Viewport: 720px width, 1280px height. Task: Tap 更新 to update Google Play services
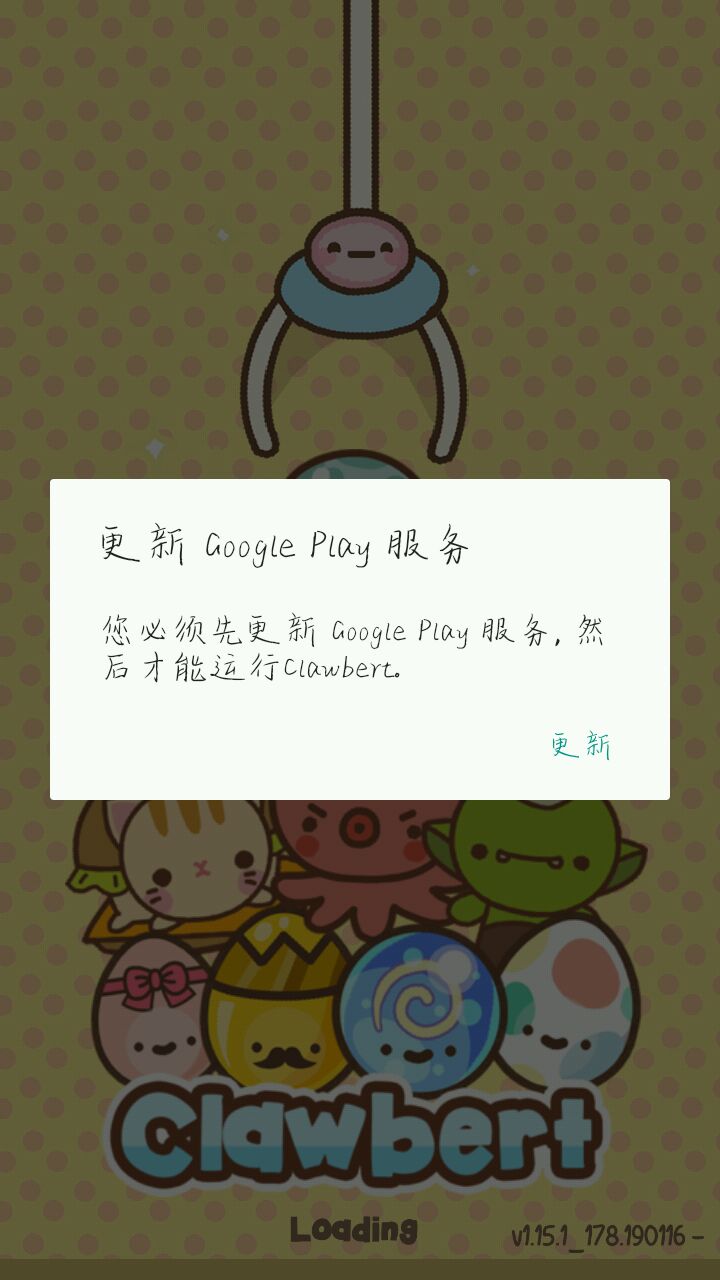click(580, 745)
